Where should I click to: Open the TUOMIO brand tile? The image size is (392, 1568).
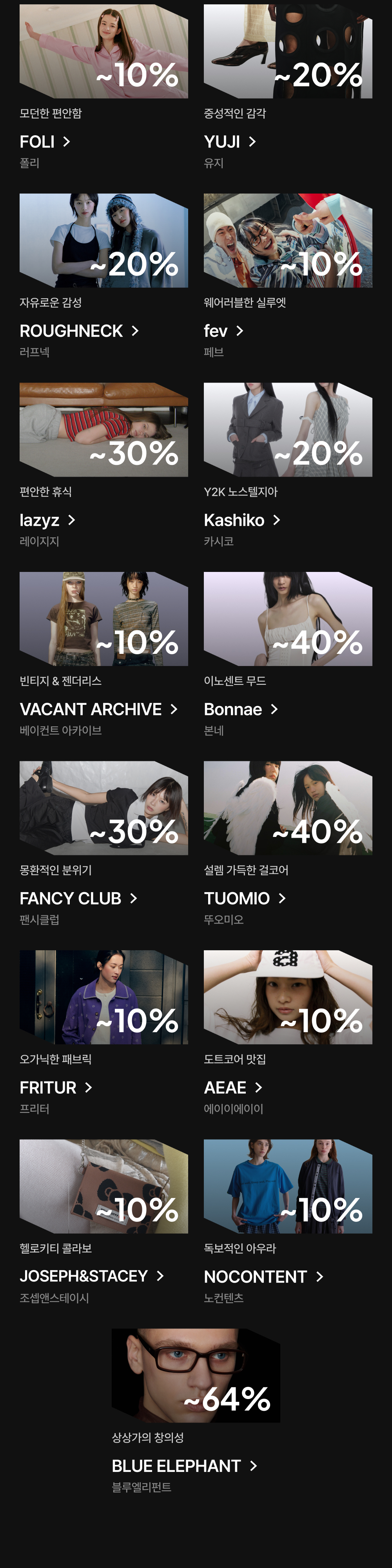[288, 808]
